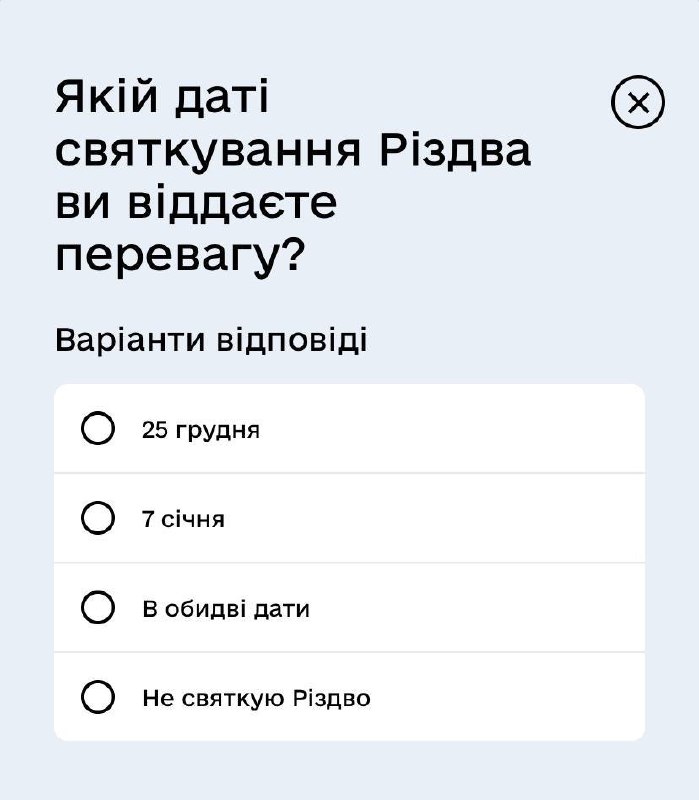Close the Christmas date poll
Viewport: 699px width, 800px height.
point(637,102)
